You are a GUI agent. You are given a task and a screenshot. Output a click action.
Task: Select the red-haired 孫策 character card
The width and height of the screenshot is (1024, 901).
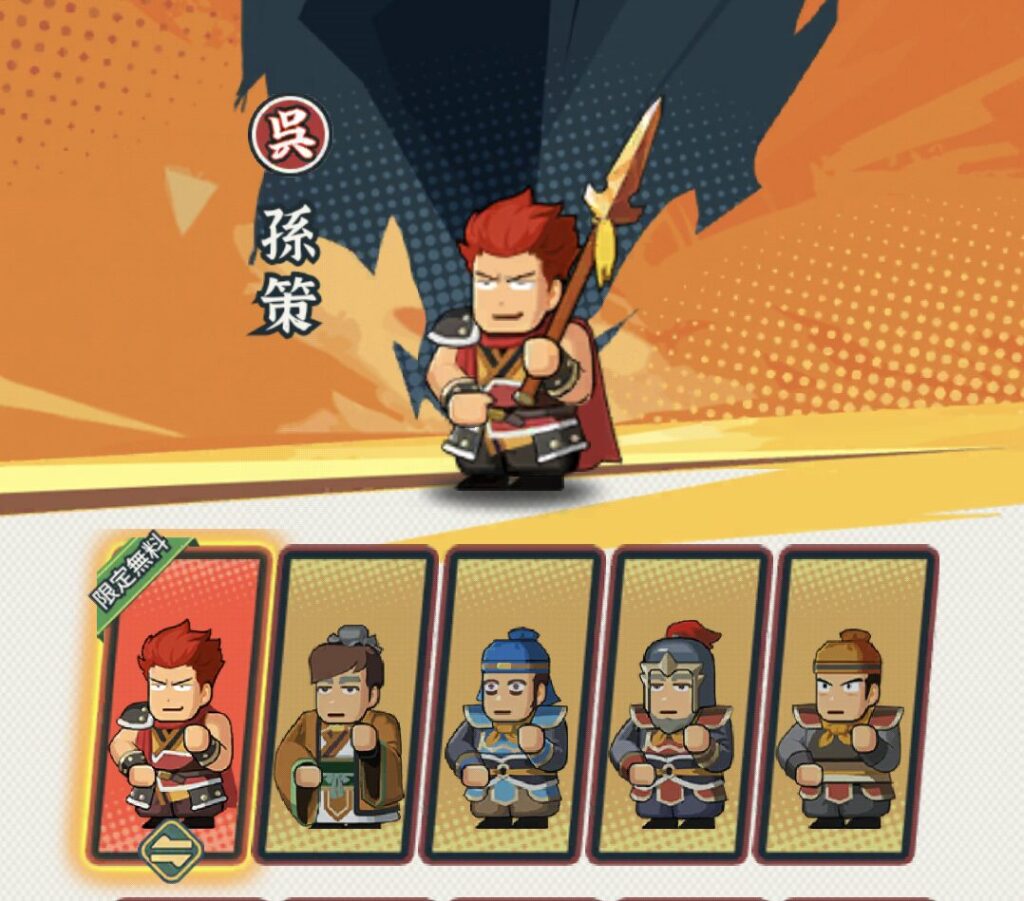click(178, 700)
